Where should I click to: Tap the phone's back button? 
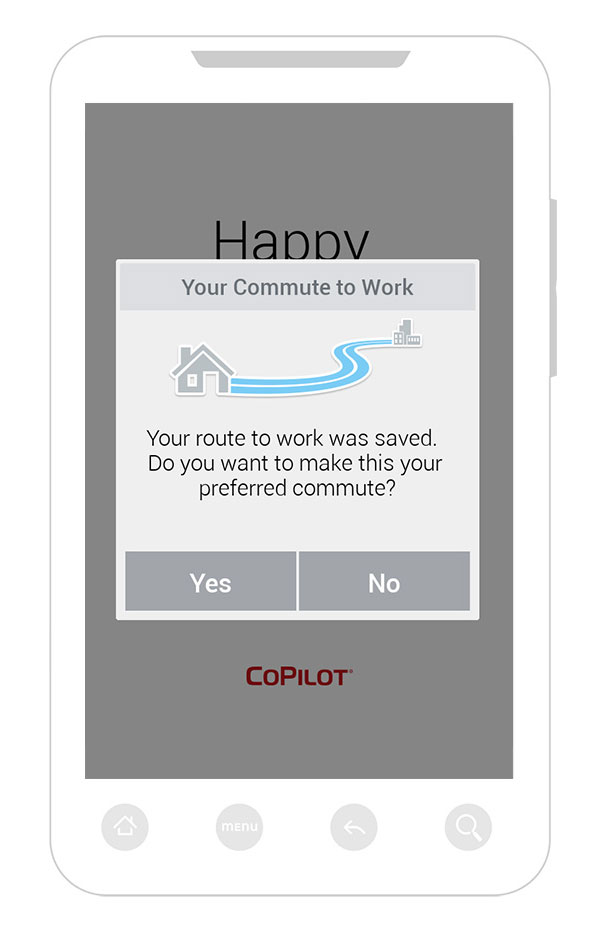pyautogui.click(x=354, y=827)
